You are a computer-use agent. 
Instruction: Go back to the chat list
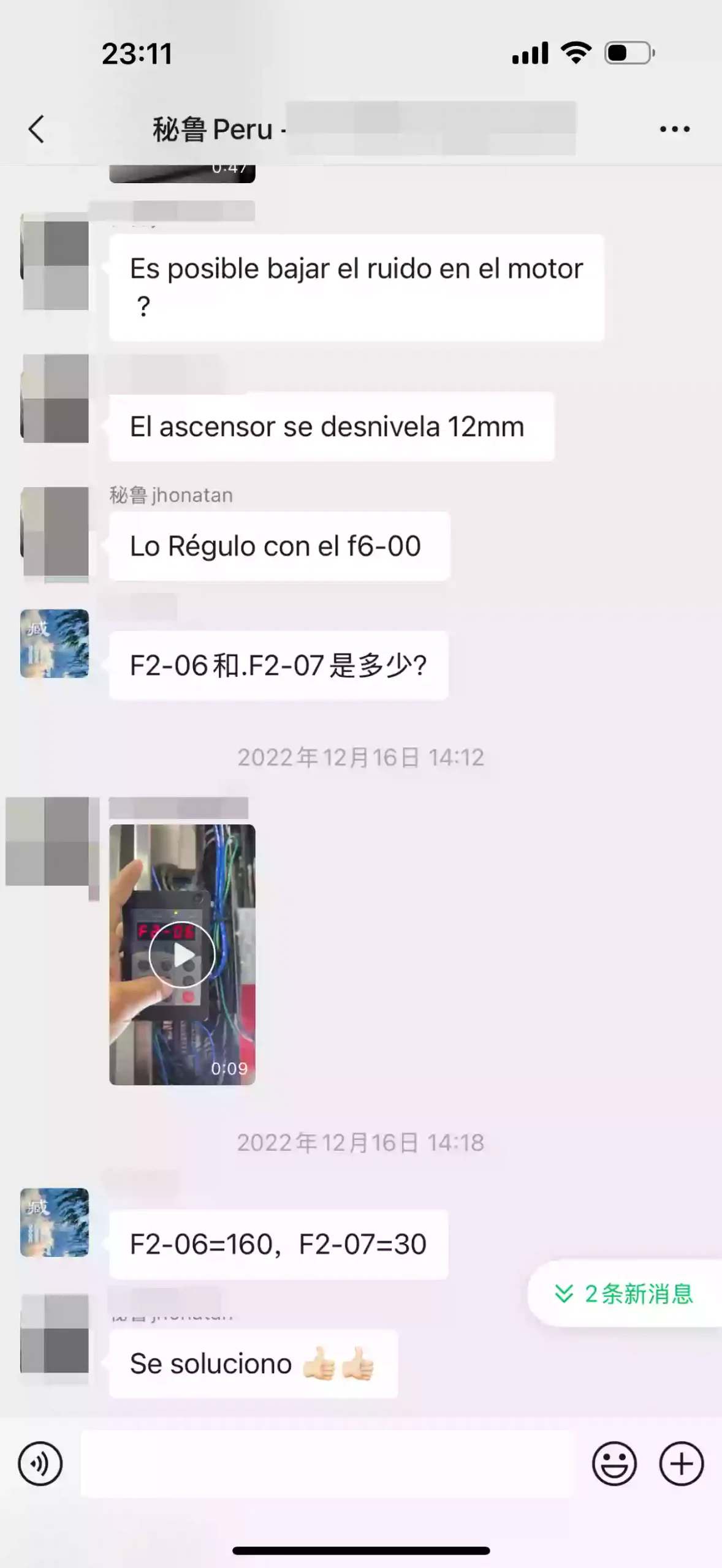37,129
